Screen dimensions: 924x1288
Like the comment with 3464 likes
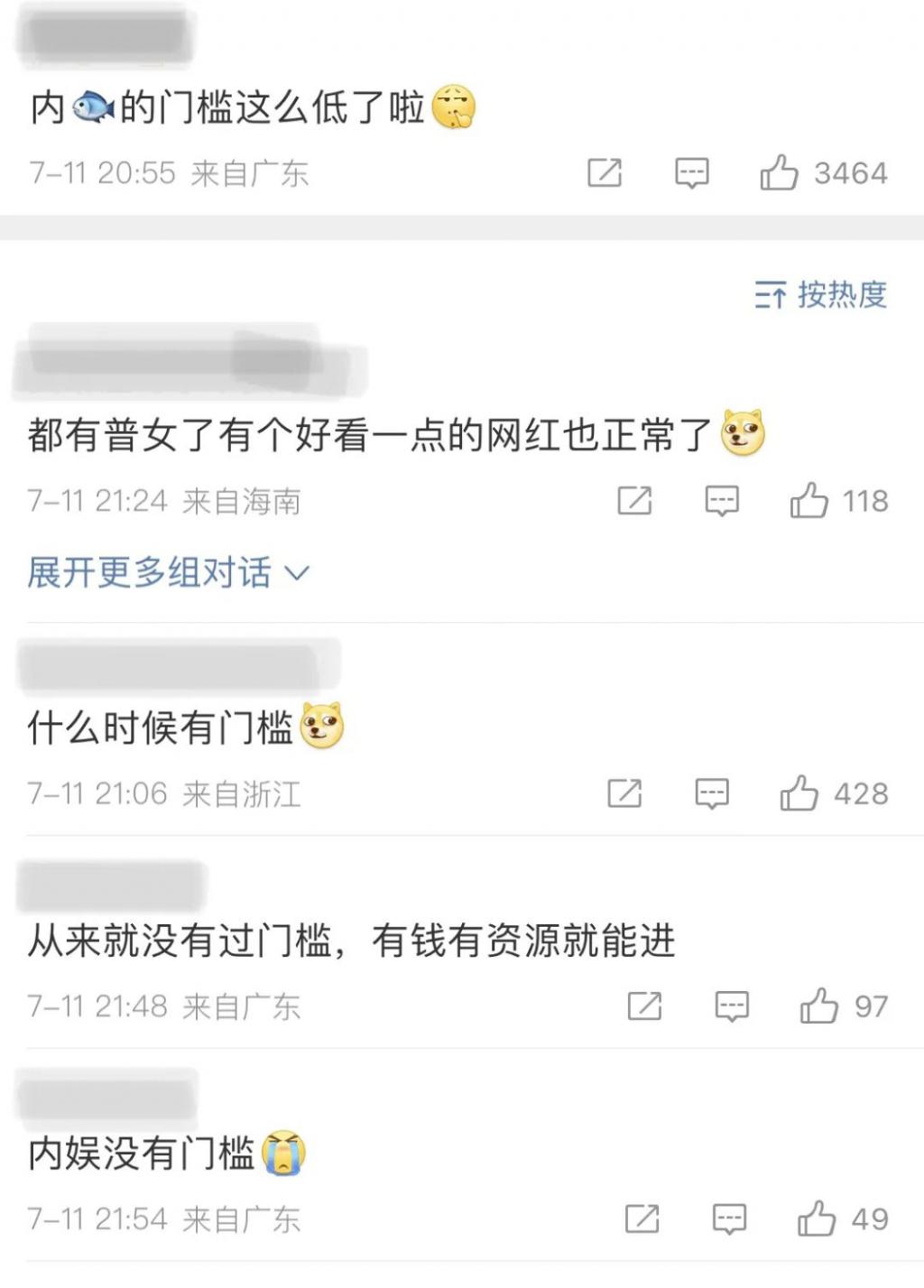[780, 172]
